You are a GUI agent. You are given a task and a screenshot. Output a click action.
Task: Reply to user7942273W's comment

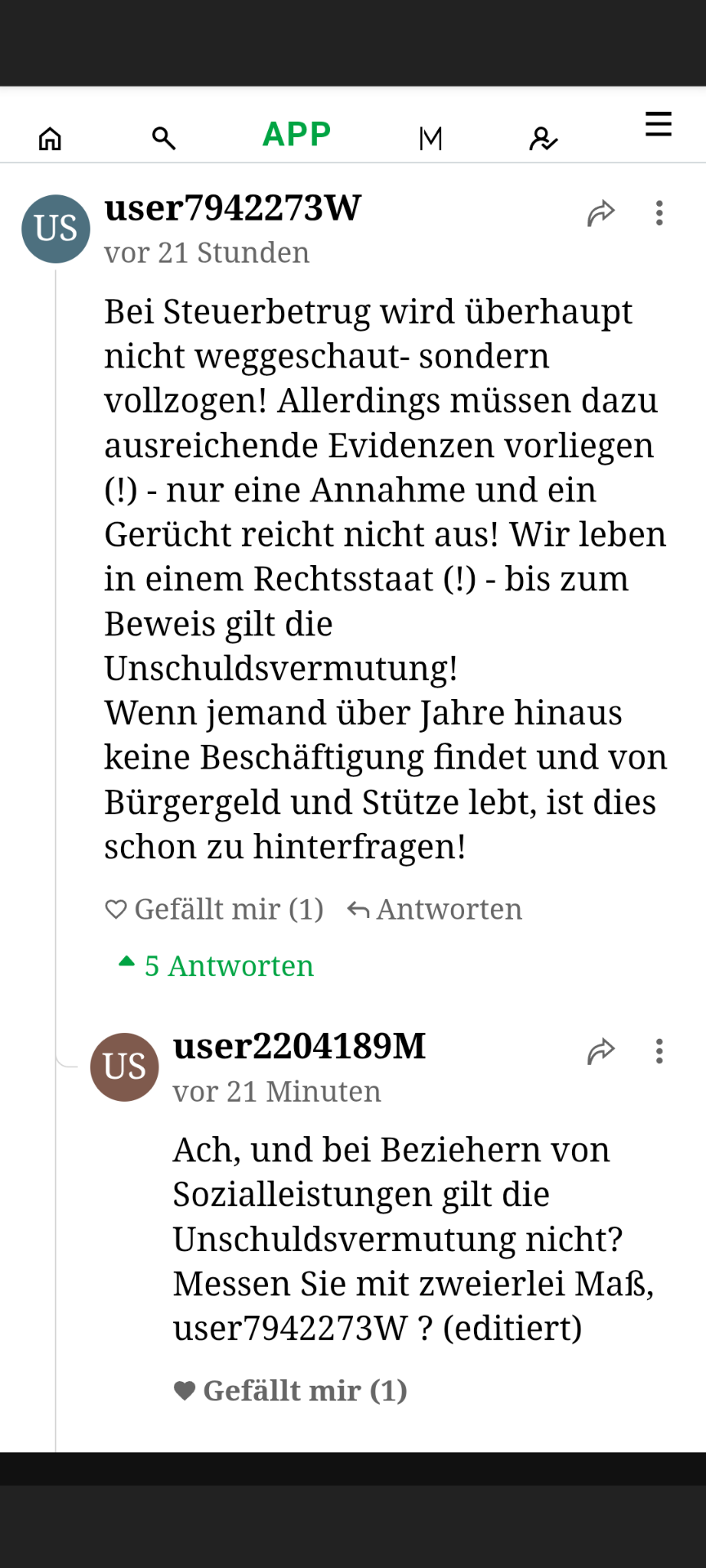click(x=435, y=909)
